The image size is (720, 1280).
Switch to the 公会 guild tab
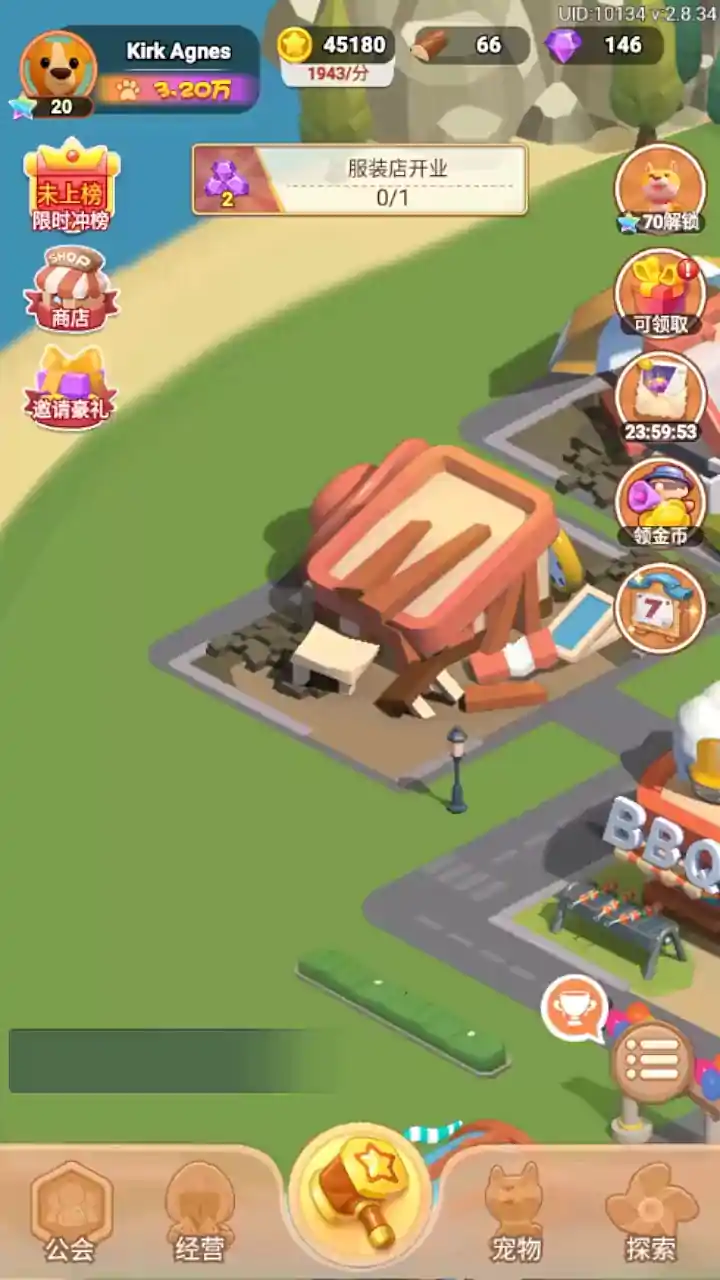(x=70, y=1212)
